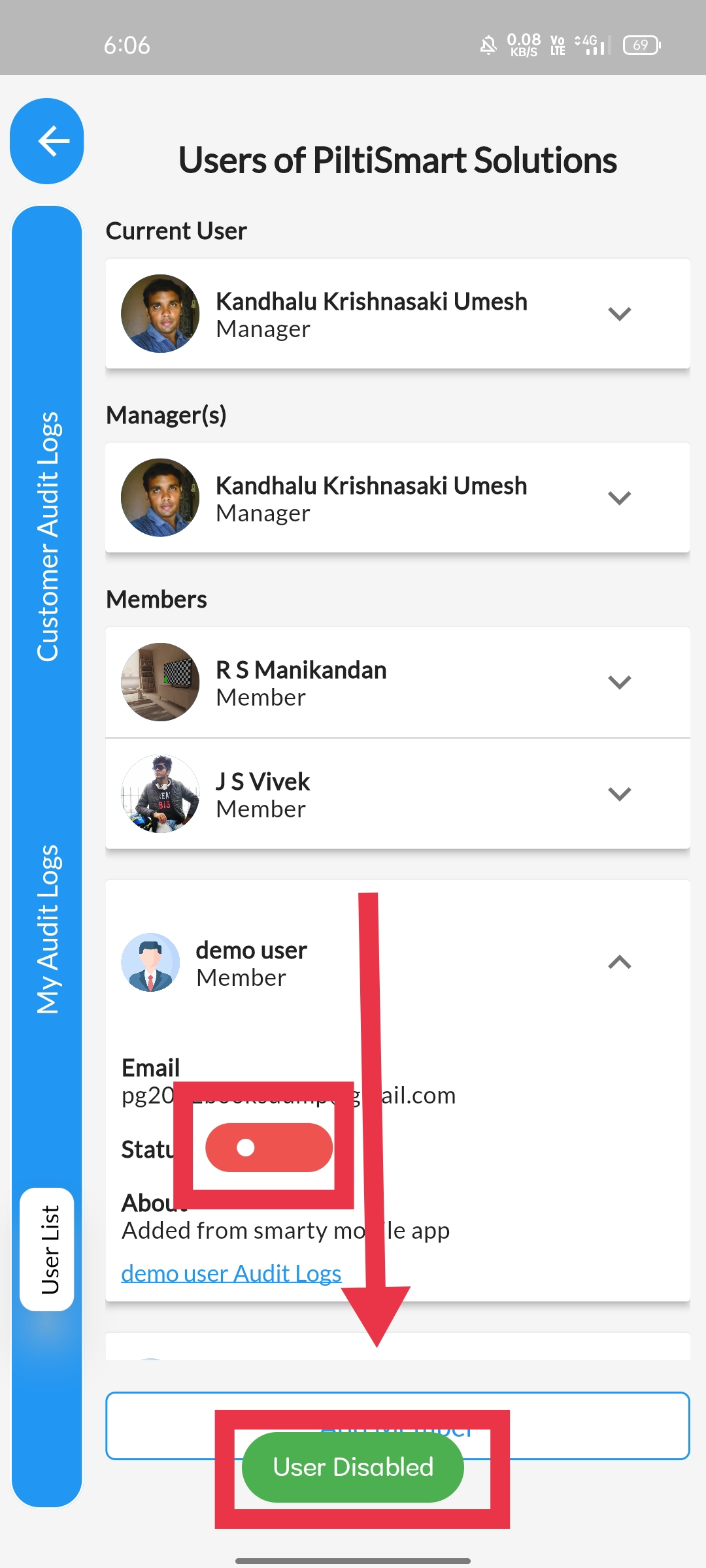Expand J S Vivek member details
The width and height of the screenshot is (706, 1568).
point(618,794)
